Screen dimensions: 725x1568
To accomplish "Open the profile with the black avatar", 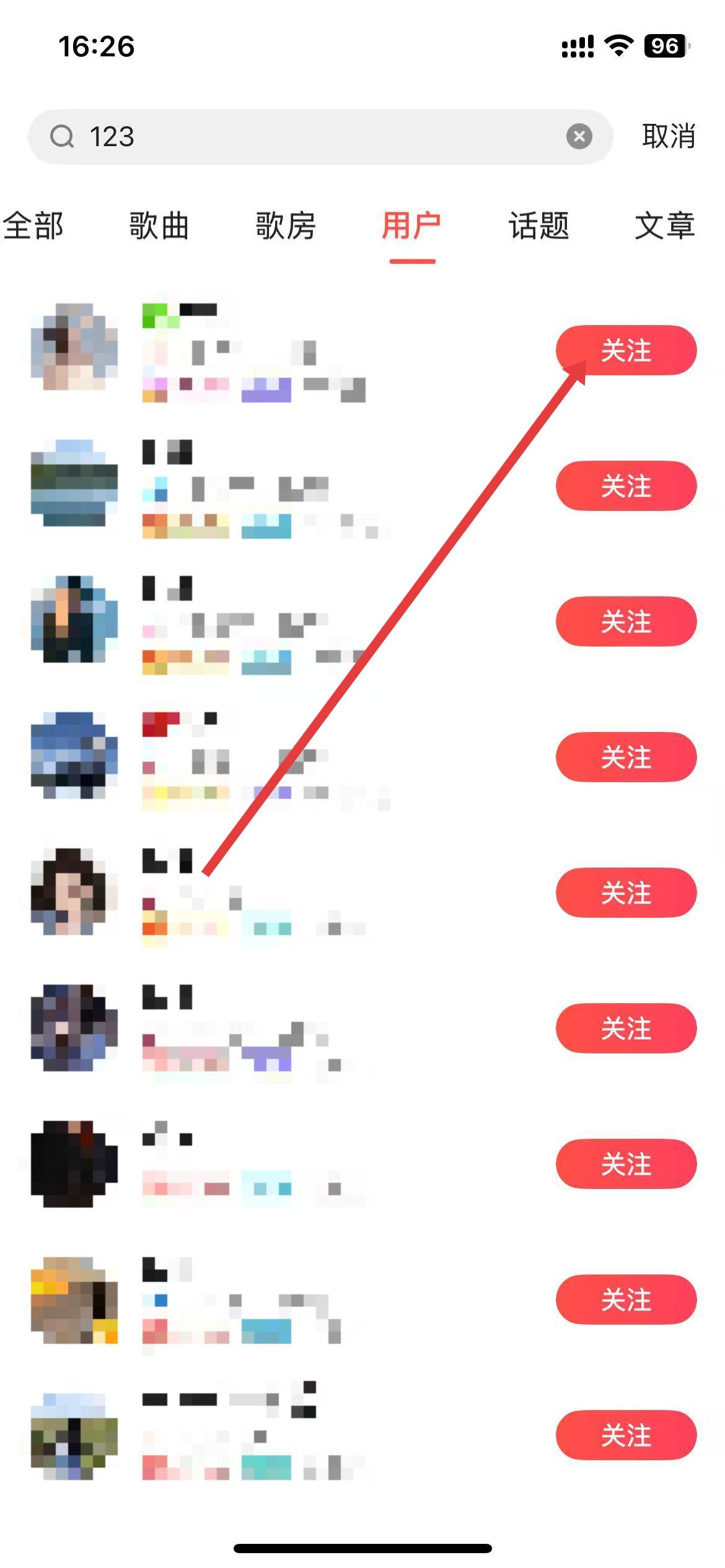I will point(74,1164).
